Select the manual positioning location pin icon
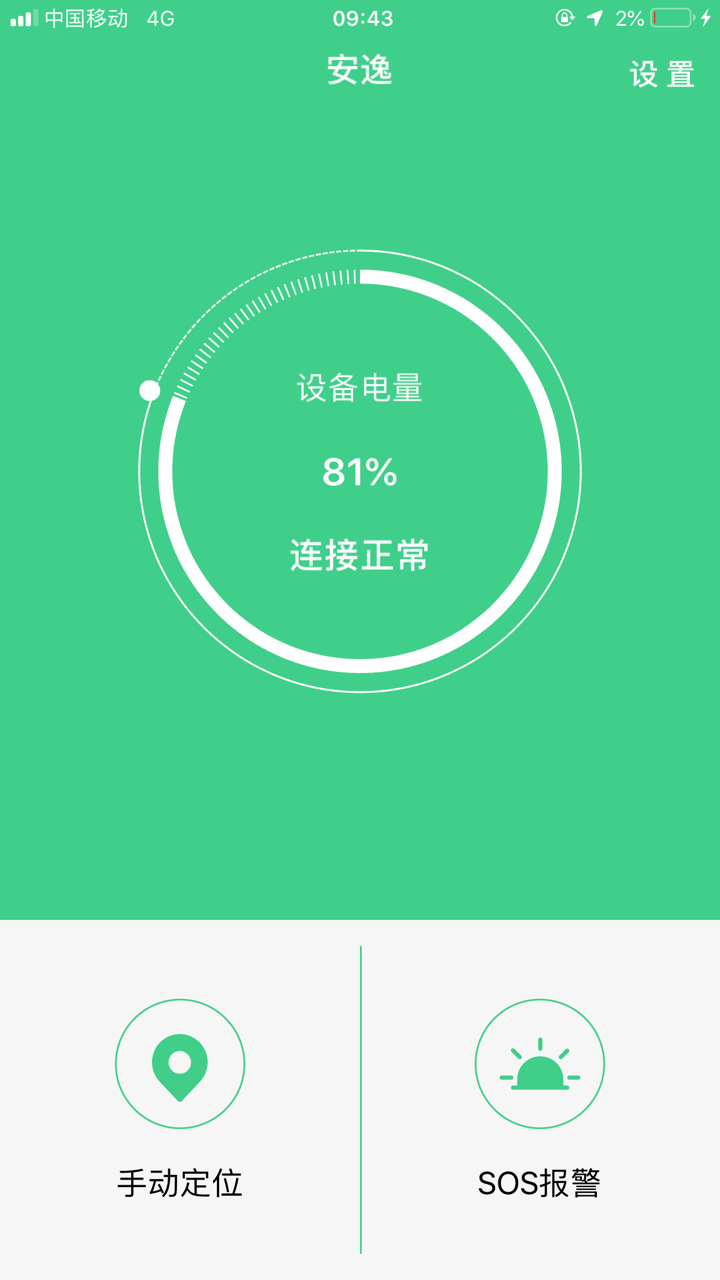720x1280 pixels. pyautogui.click(x=180, y=1063)
